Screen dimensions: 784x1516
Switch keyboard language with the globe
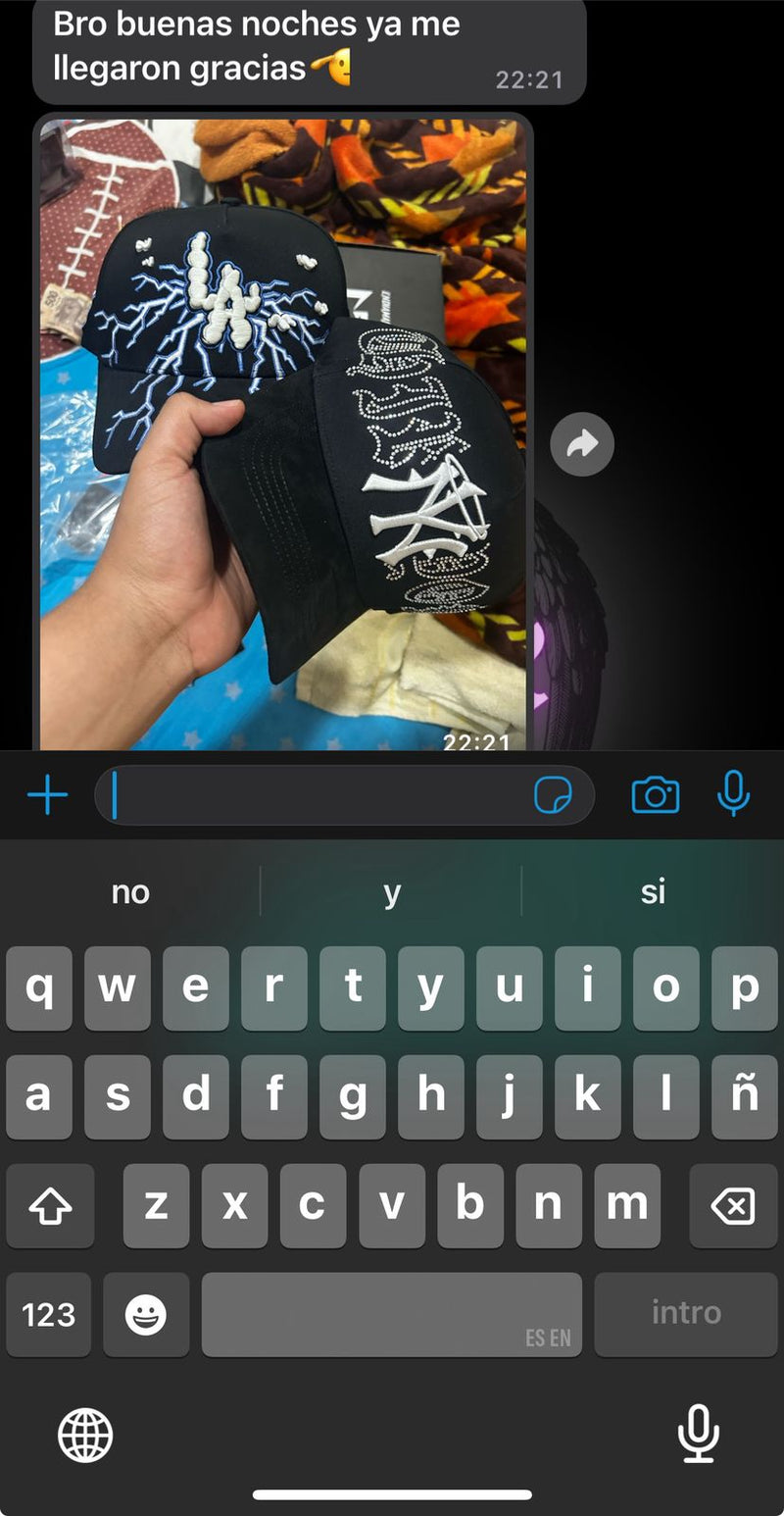[x=85, y=1437]
